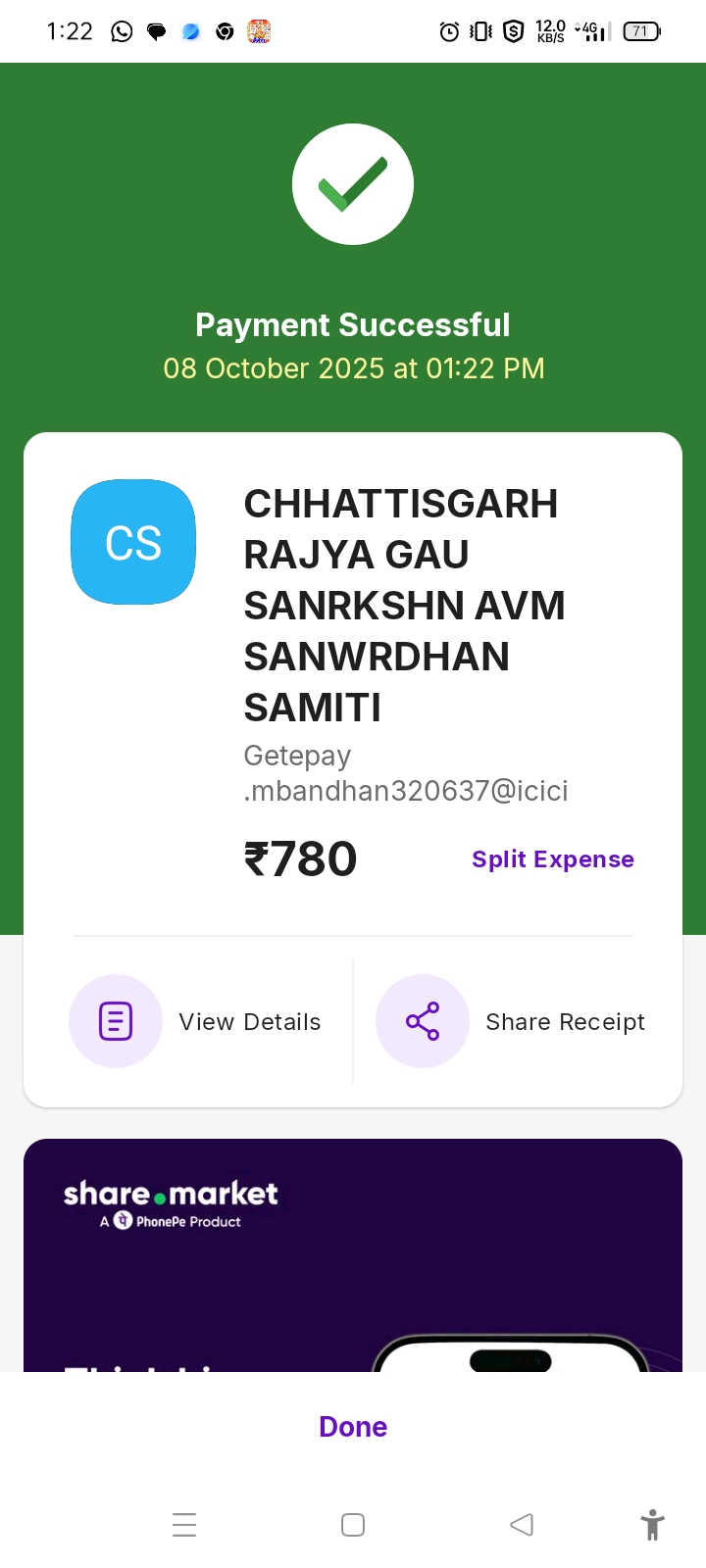Go back using the system back button
Viewport: 706px width, 1568px height.
click(x=522, y=1525)
